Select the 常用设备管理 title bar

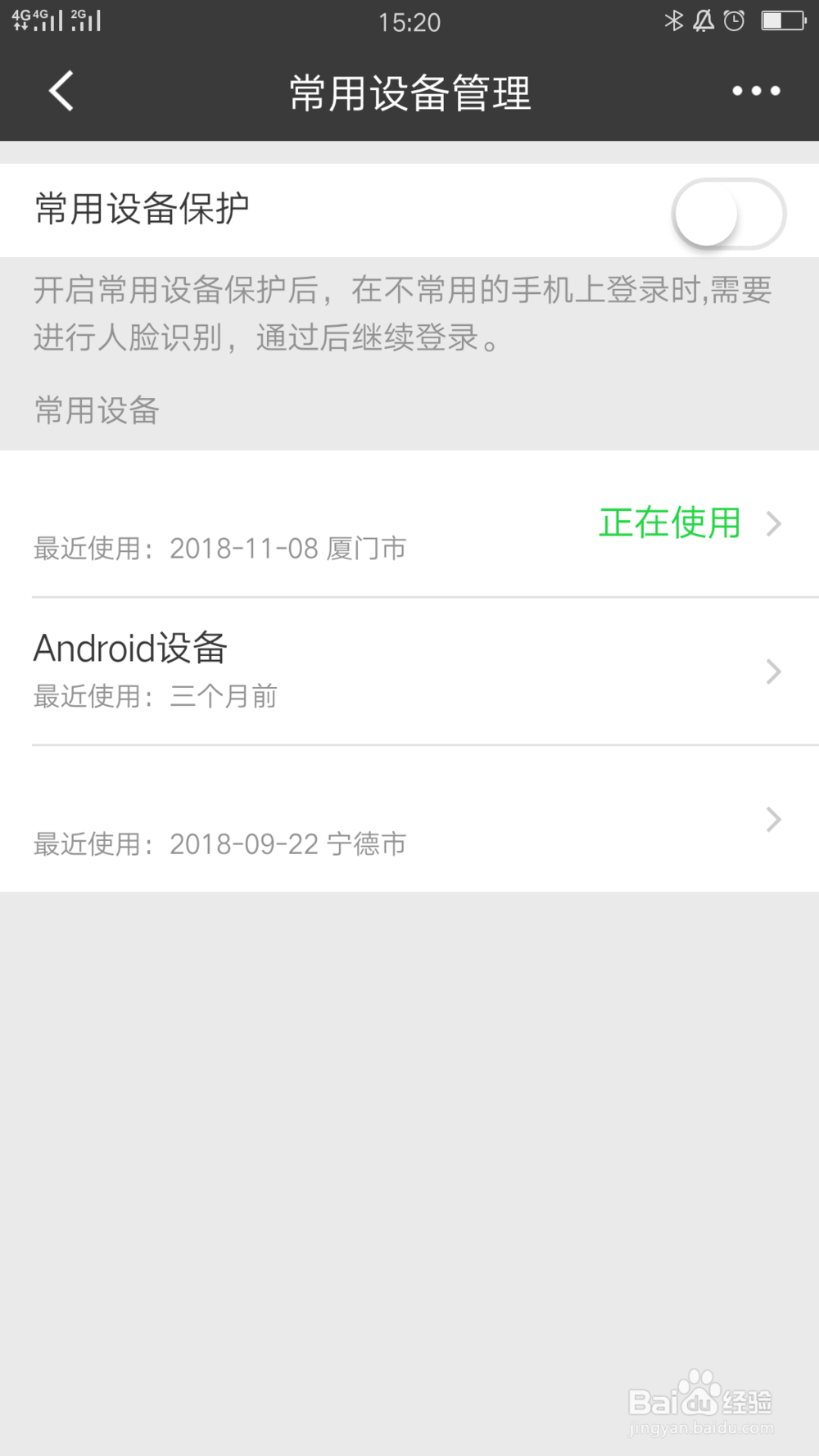coord(409,93)
